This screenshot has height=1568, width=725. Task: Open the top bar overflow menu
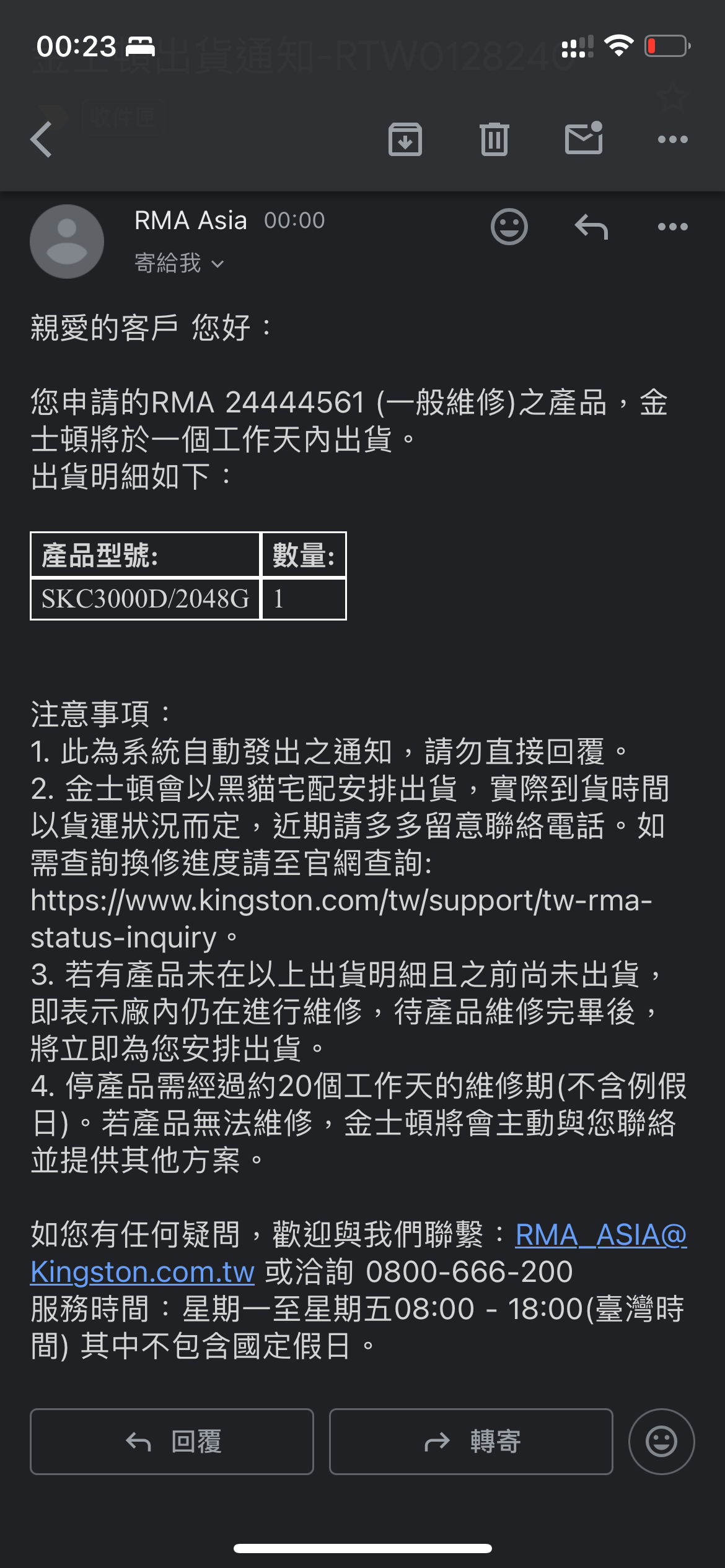(x=672, y=139)
